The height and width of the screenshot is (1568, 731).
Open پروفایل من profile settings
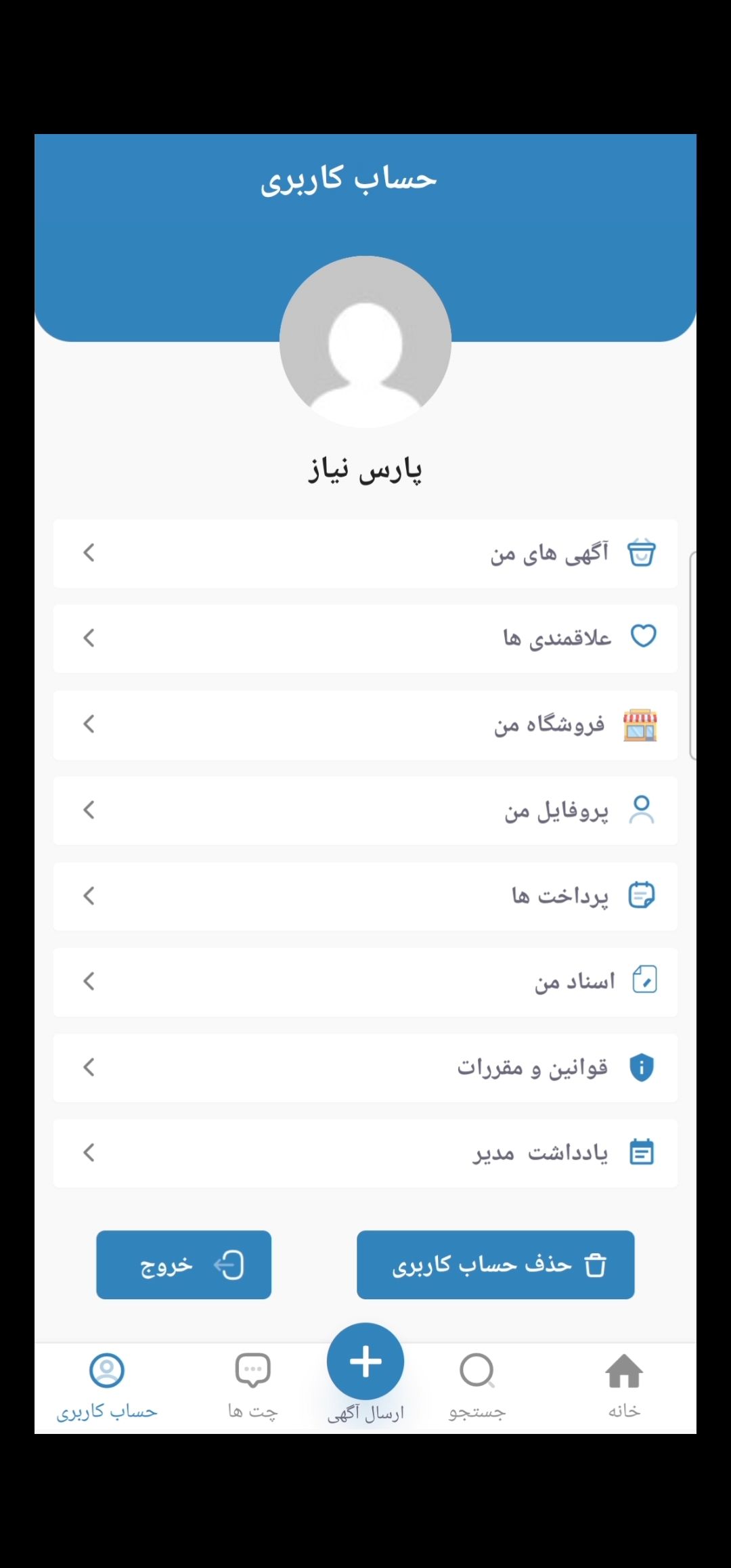tap(365, 810)
